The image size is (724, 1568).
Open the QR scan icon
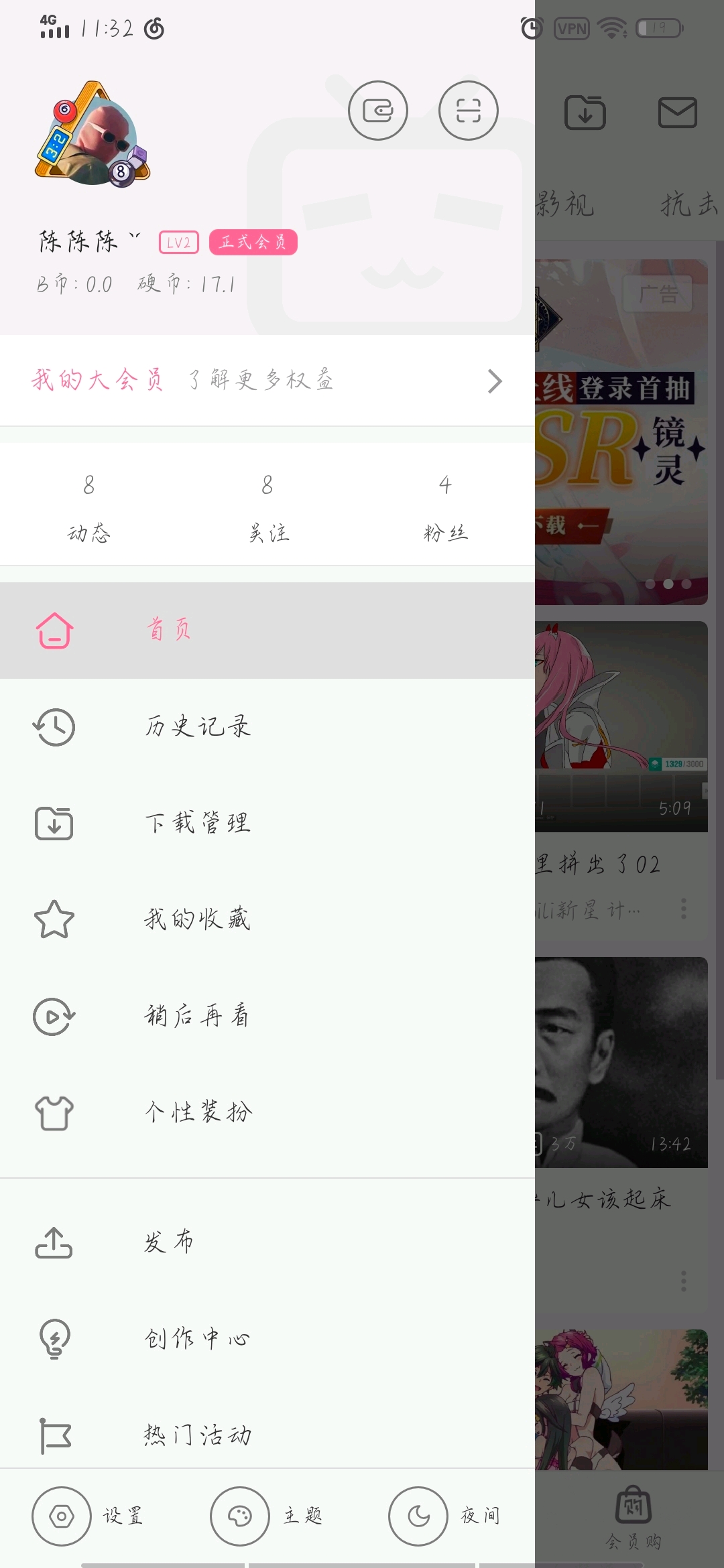[468, 111]
